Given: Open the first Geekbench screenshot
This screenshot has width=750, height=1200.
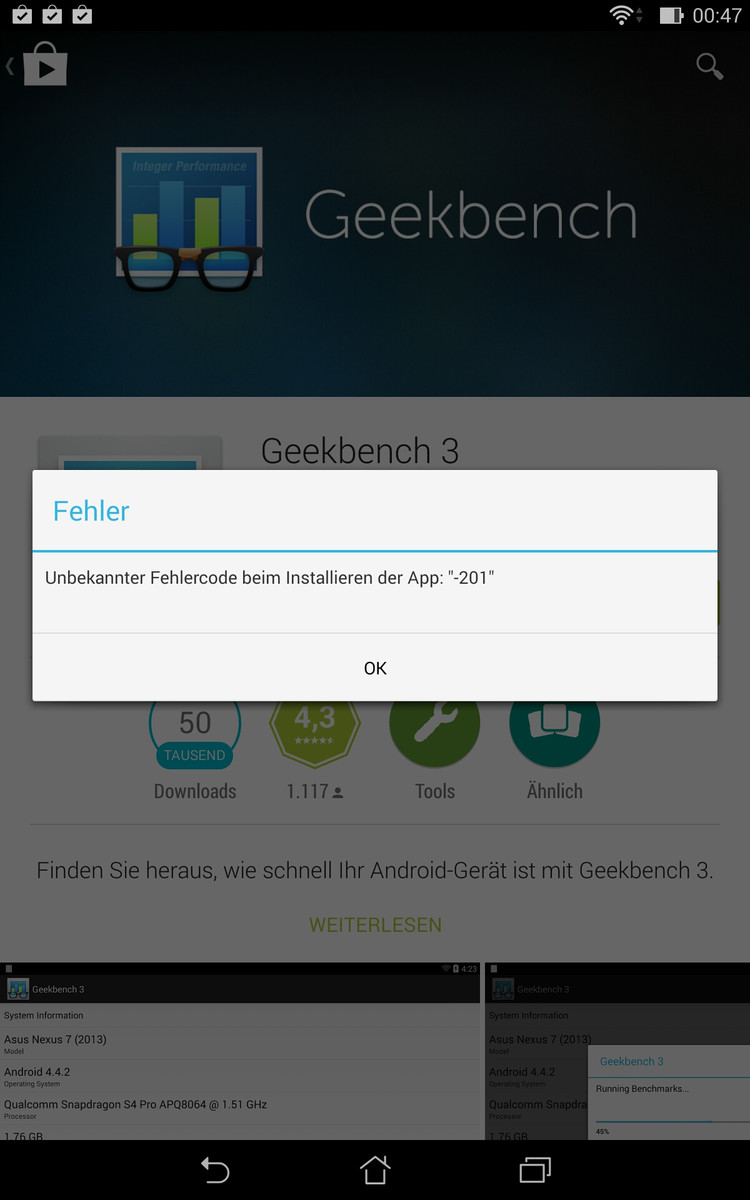Looking at the screenshot, I should tap(240, 1051).
